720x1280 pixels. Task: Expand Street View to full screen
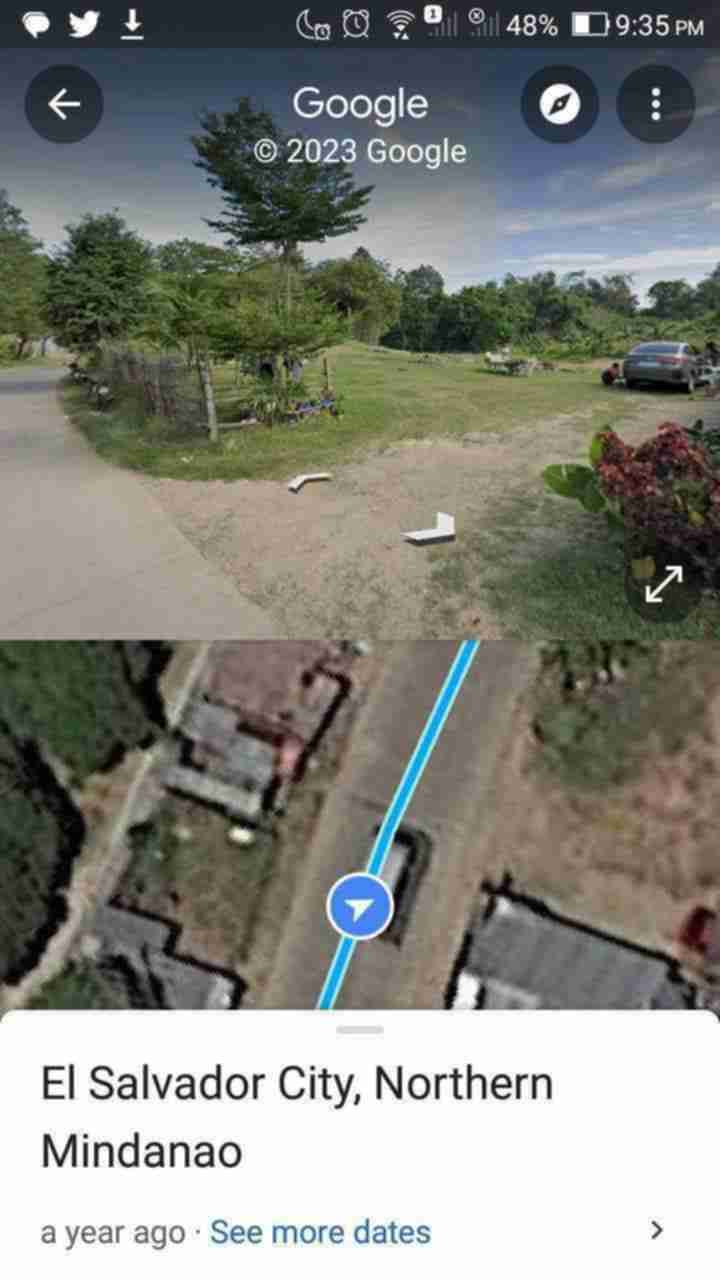click(x=663, y=583)
